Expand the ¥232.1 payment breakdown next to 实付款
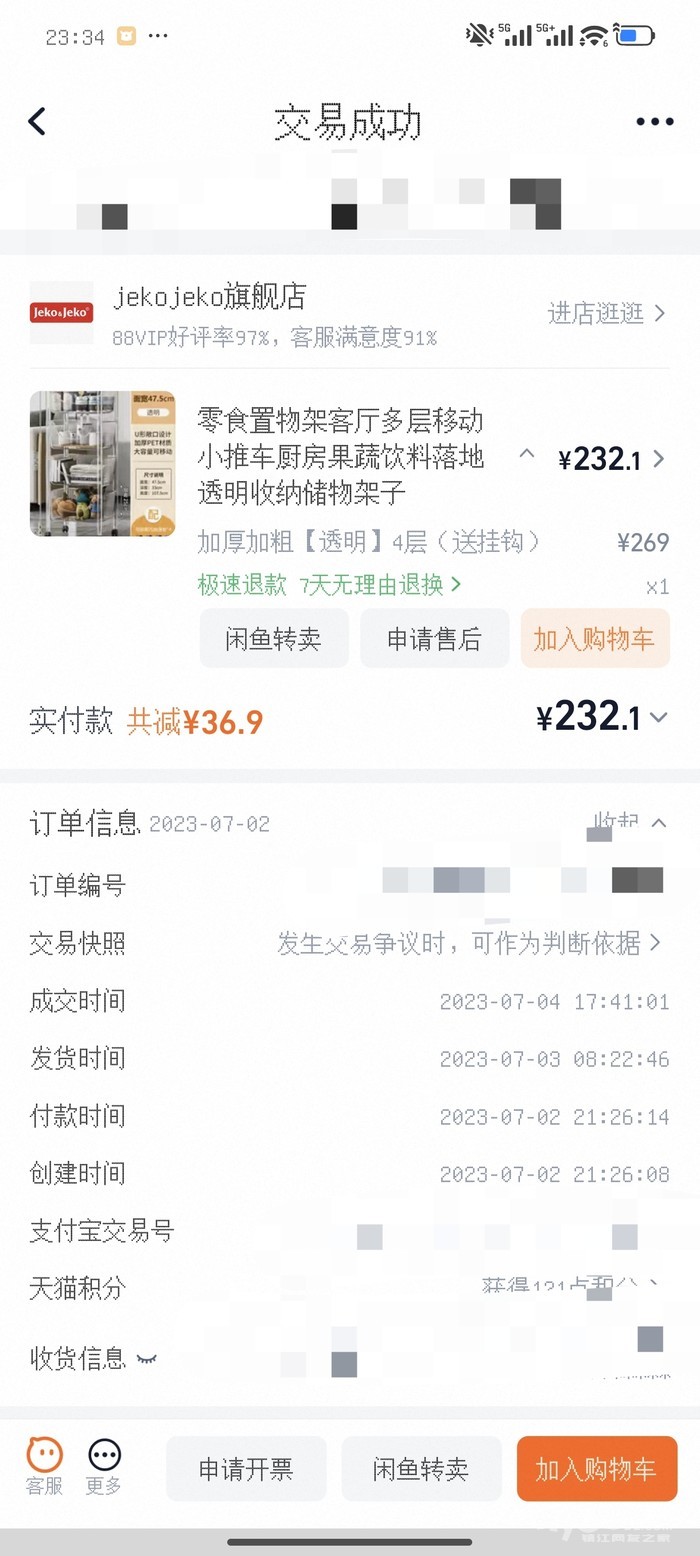The height and width of the screenshot is (1556, 700). (x=658, y=717)
